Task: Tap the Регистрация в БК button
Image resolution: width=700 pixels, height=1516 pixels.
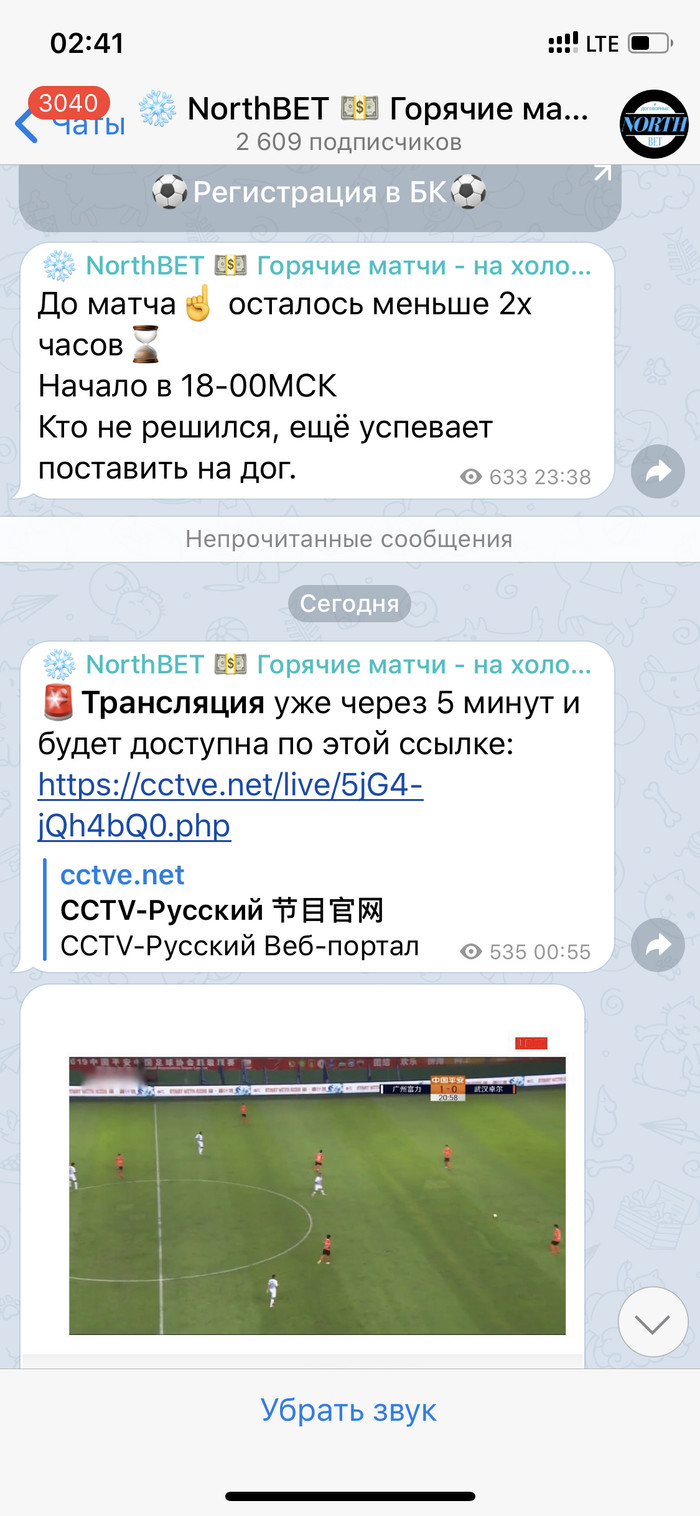Action: [x=319, y=191]
